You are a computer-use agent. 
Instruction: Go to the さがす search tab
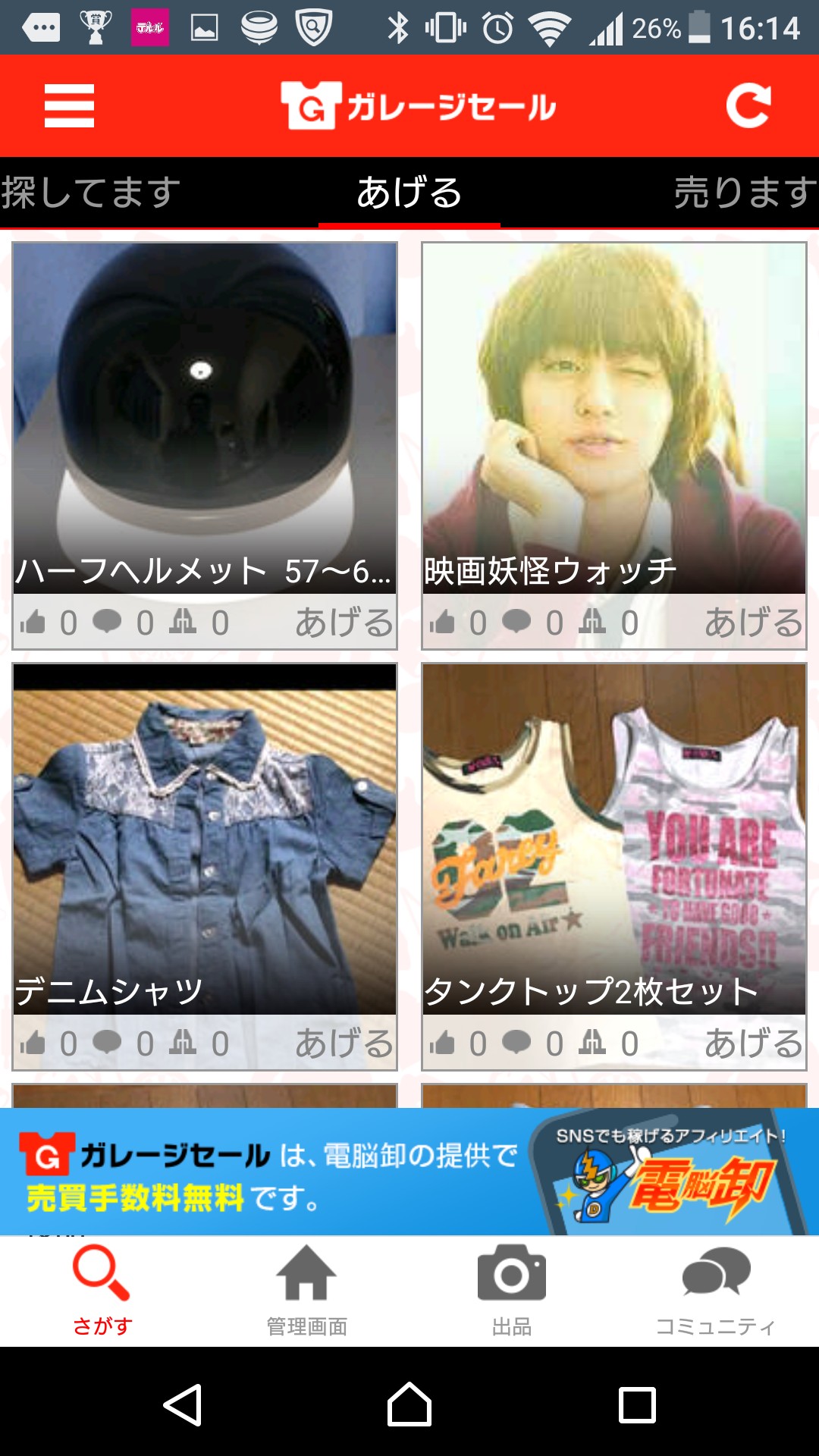tap(102, 1291)
